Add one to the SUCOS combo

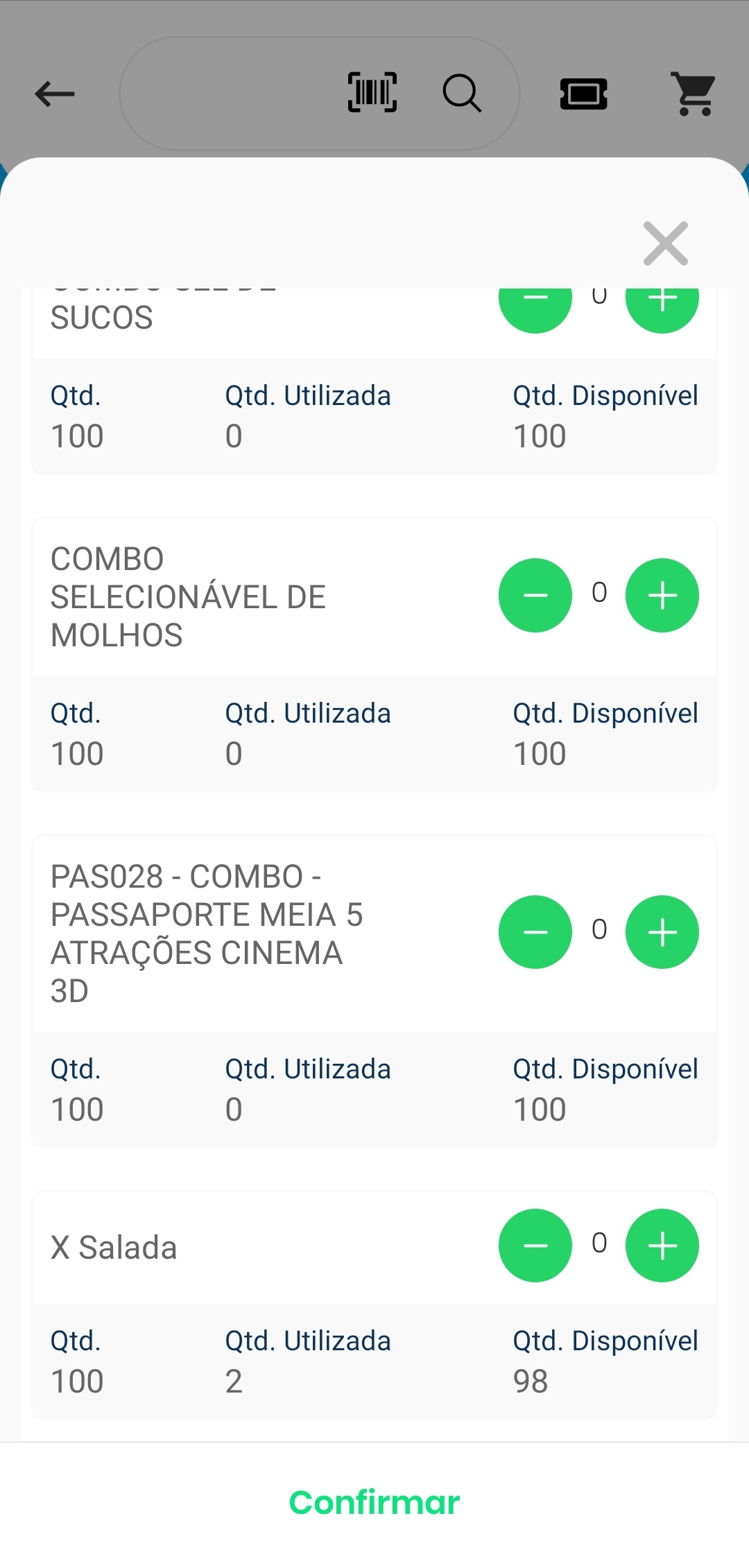[662, 309]
